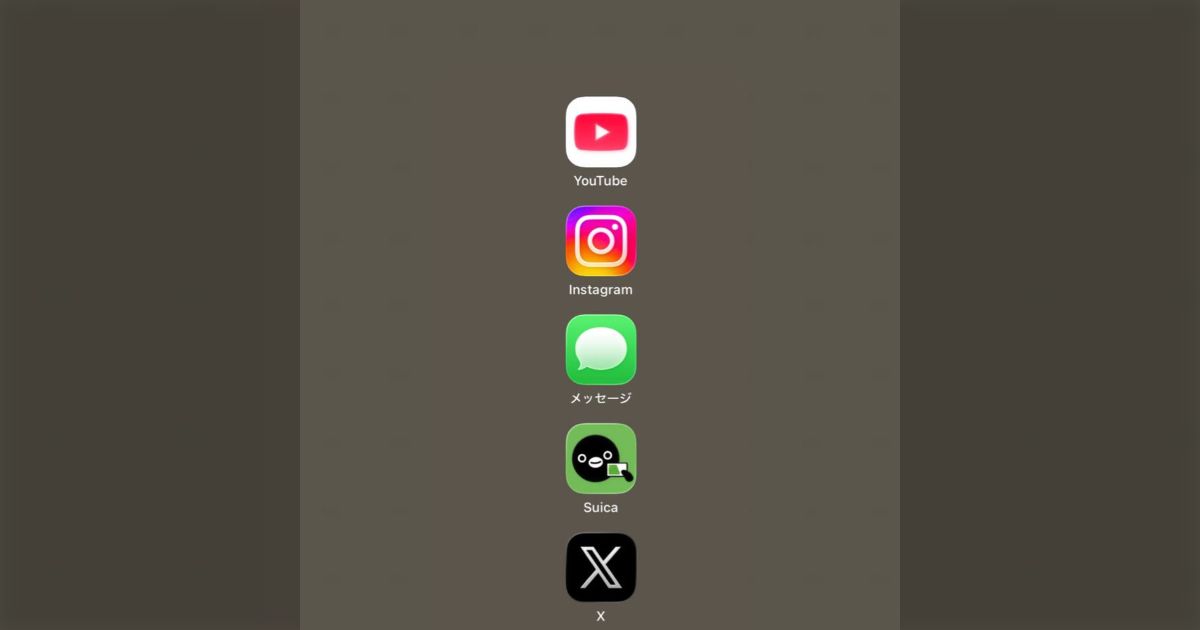Open the YouTube app
The height and width of the screenshot is (630, 1200).
pos(600,132)
